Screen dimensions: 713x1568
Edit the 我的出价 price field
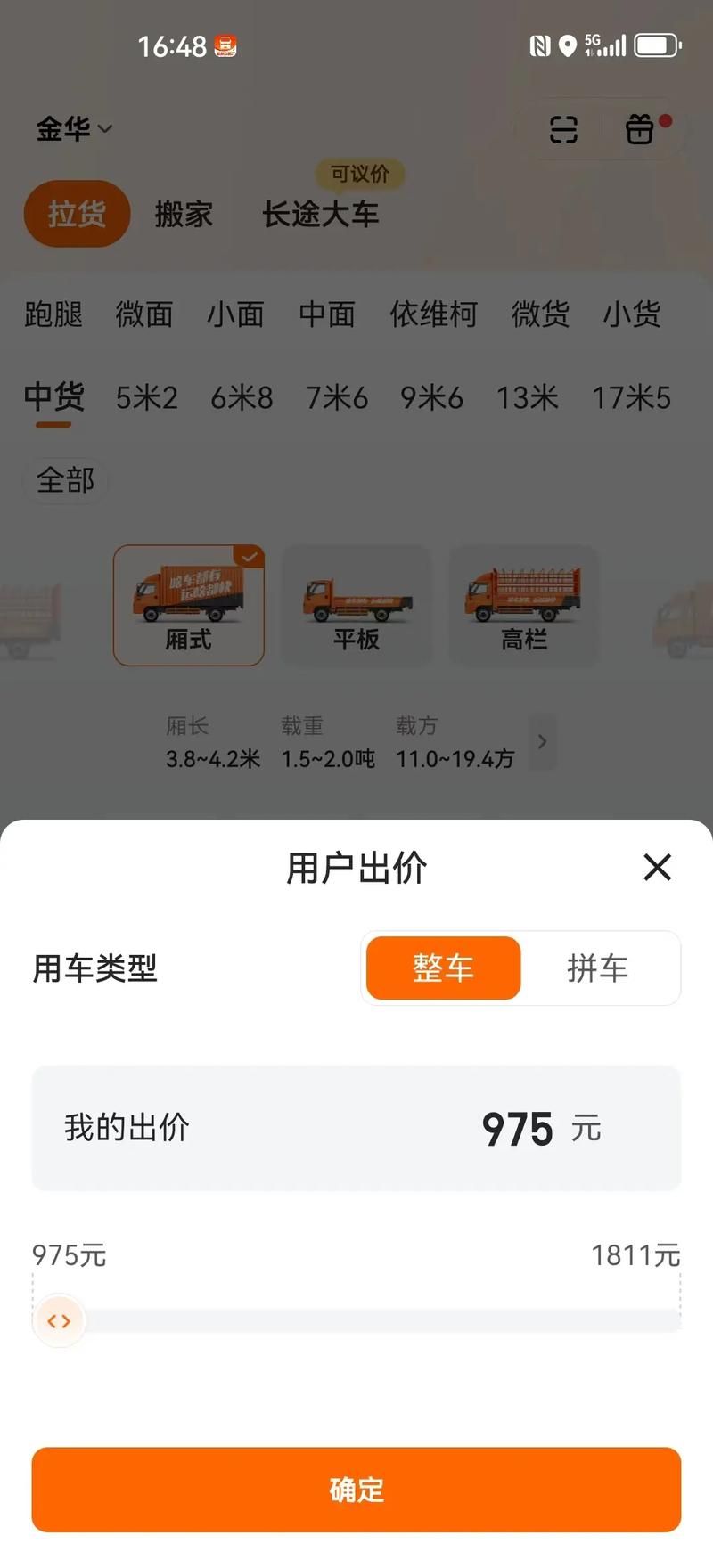pos(517,1129)
